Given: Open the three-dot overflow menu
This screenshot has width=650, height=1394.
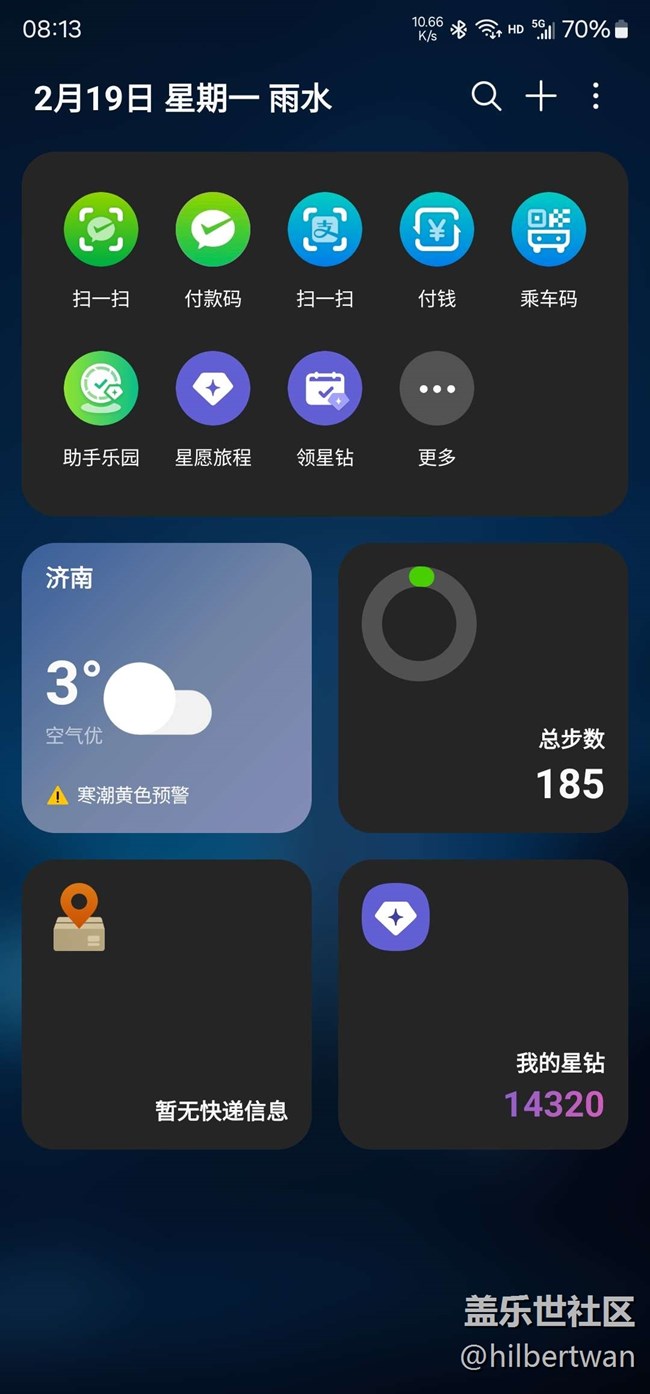Looking at the screenshot, I should [596, 97].
